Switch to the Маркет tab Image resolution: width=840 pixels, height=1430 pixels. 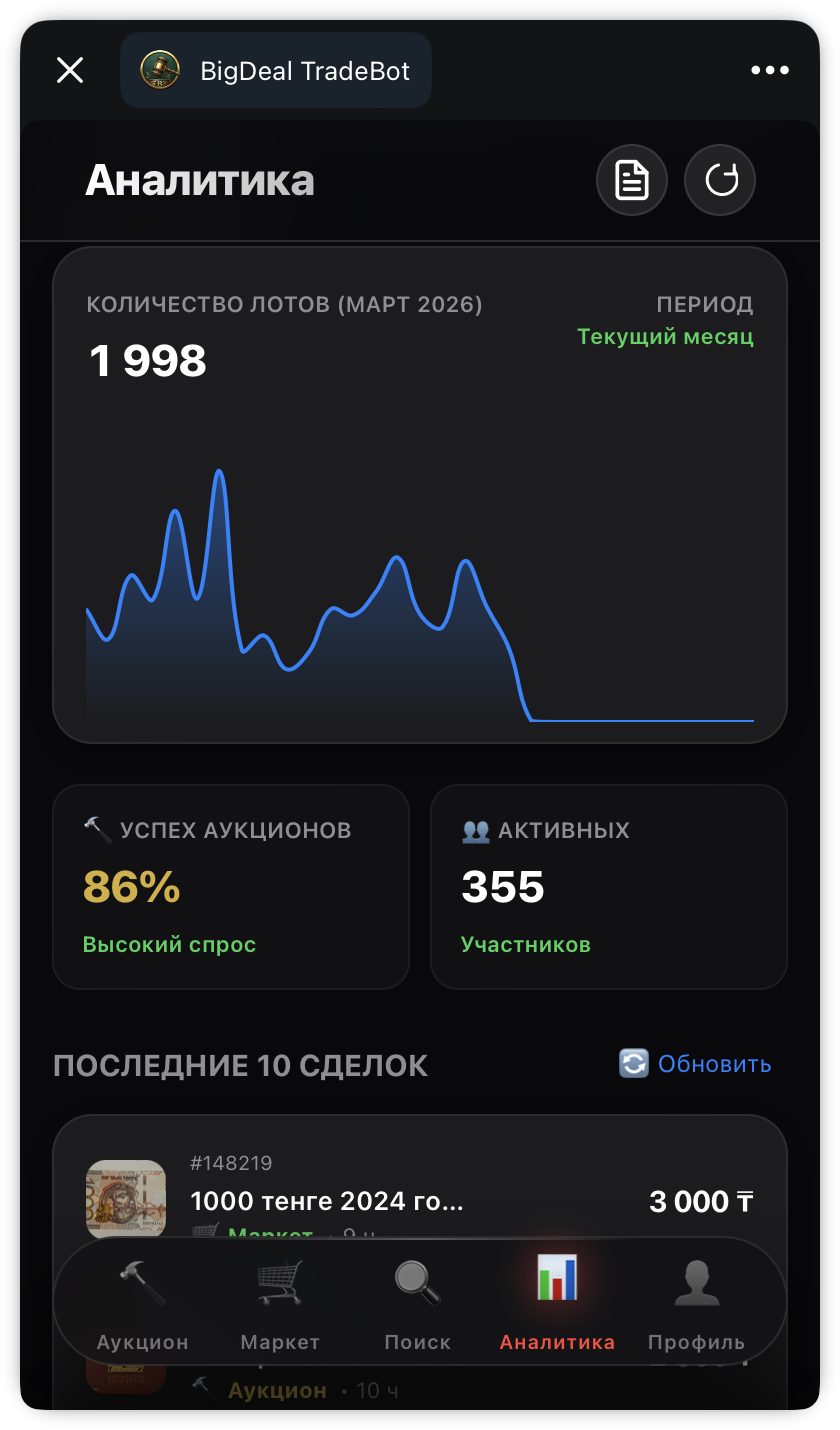(280, 1304)
